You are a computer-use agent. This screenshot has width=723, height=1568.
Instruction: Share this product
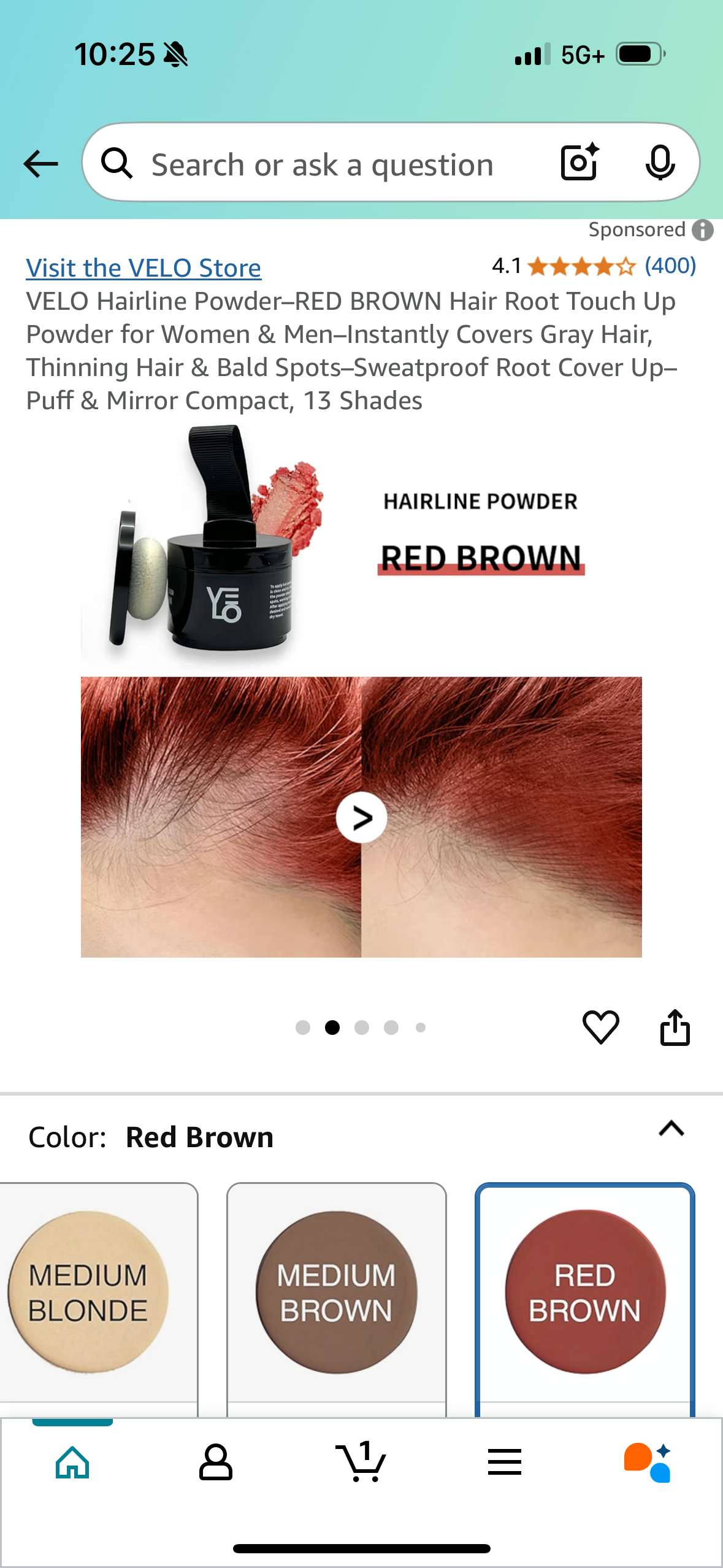coord(675,1027)
